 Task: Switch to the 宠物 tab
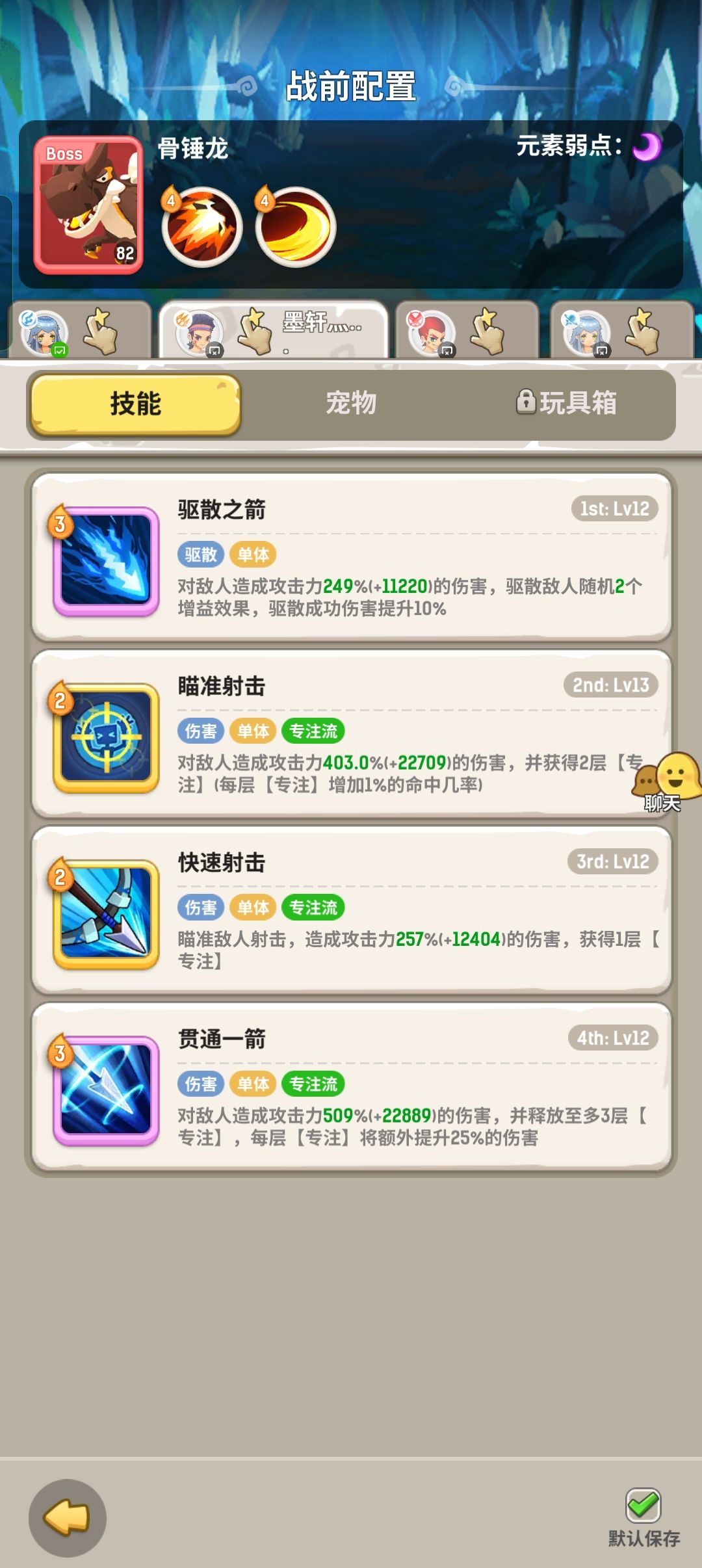tap(351, 404)
